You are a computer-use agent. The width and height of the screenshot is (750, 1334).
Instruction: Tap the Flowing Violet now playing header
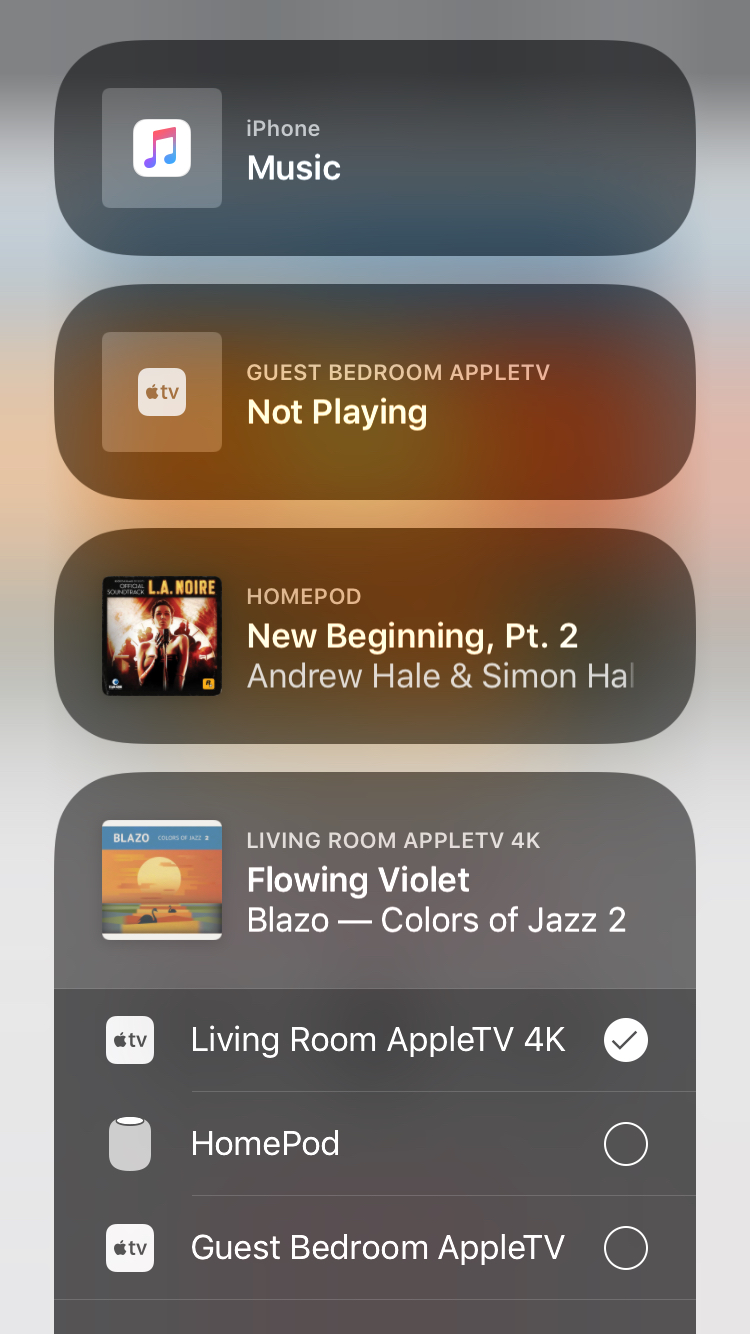tap(374, 880)
